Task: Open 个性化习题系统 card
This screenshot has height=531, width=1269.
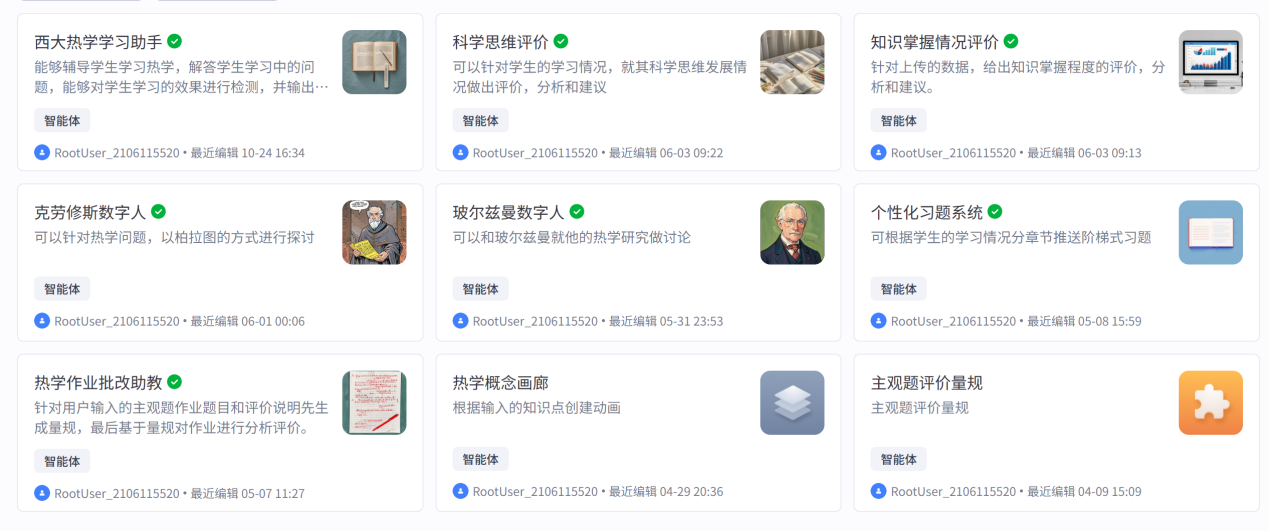Action: tap(926, 212)
